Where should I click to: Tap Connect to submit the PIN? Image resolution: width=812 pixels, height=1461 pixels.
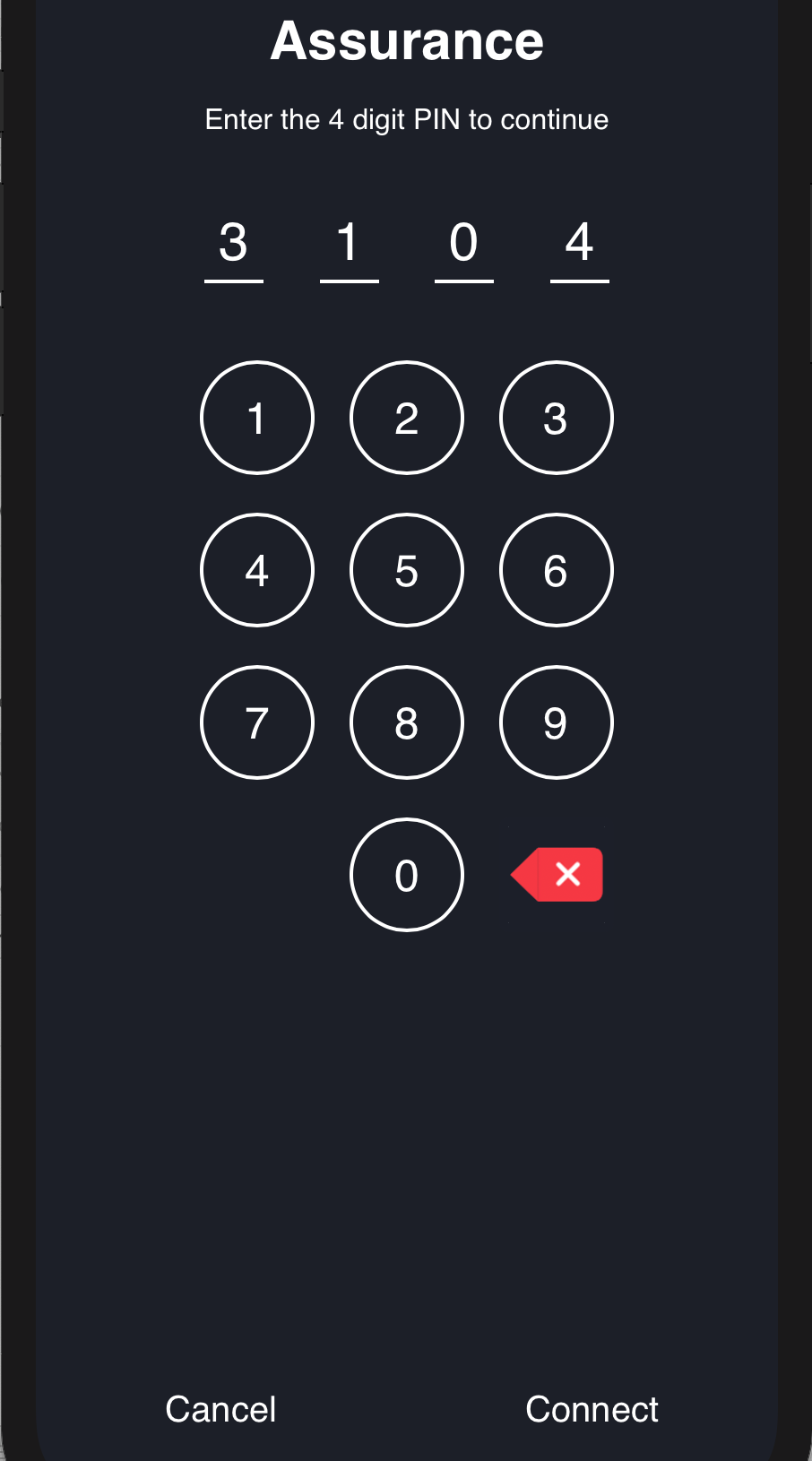(x=592, y=1409)
